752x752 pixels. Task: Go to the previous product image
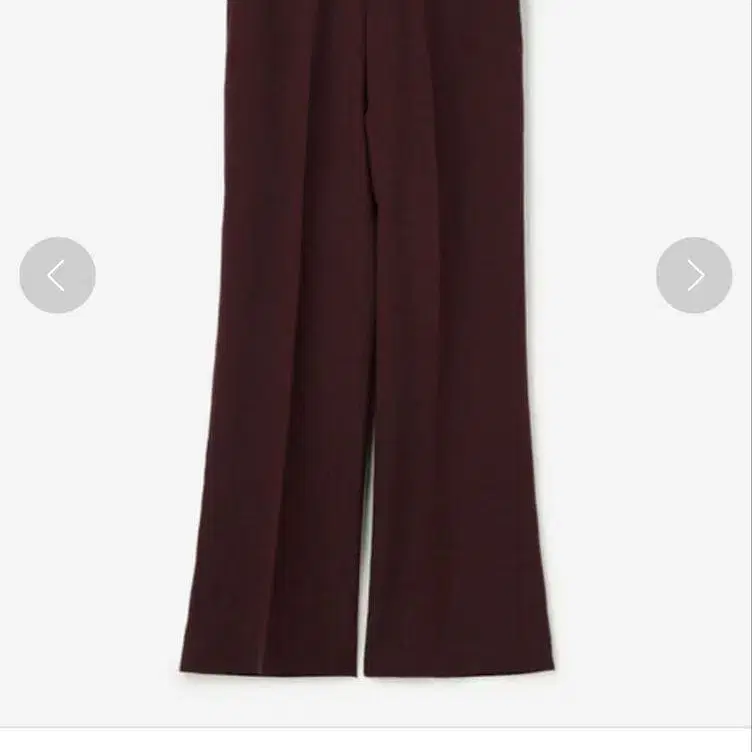58,275
